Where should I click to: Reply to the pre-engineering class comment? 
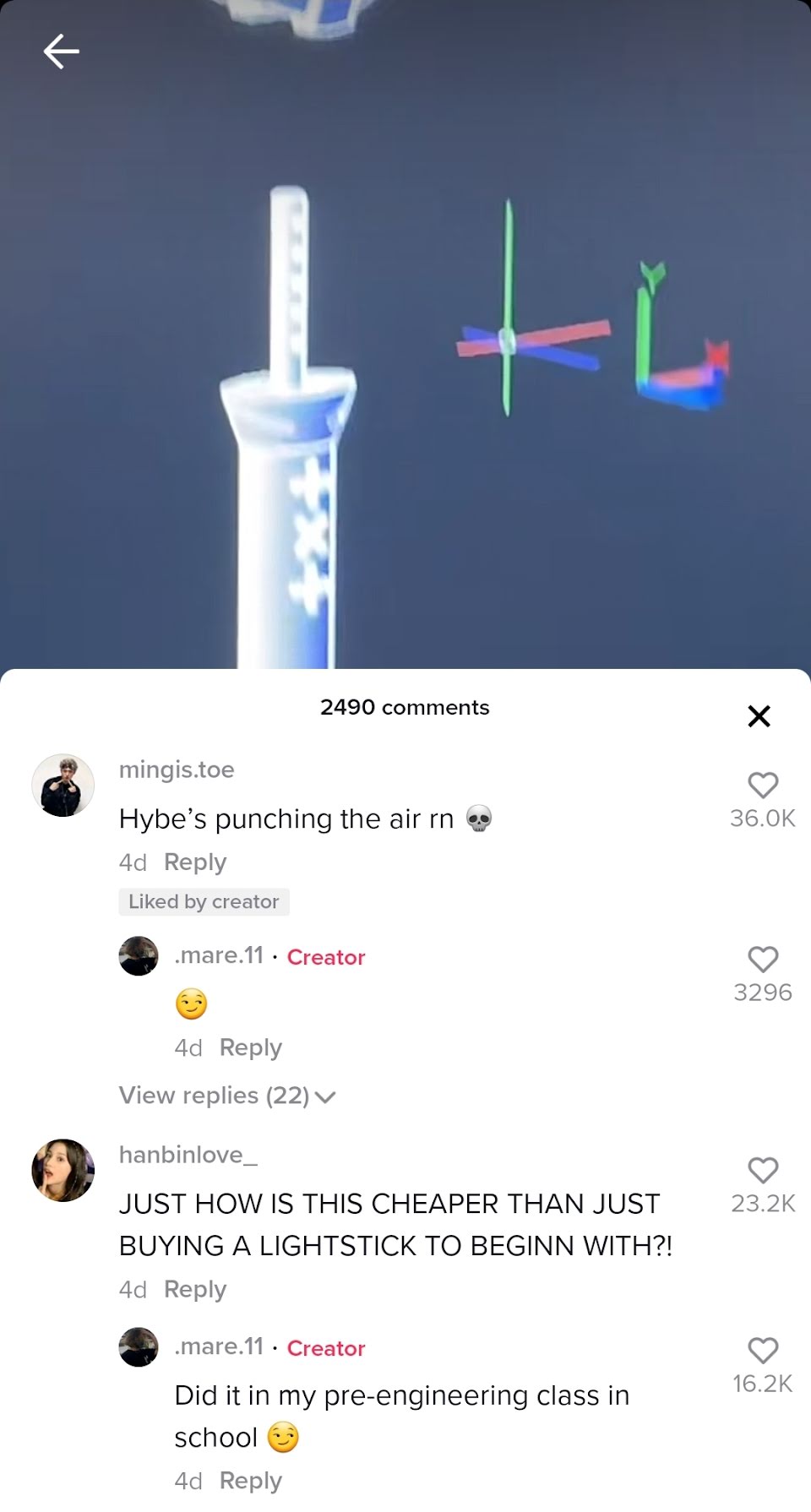(250, 1481)
